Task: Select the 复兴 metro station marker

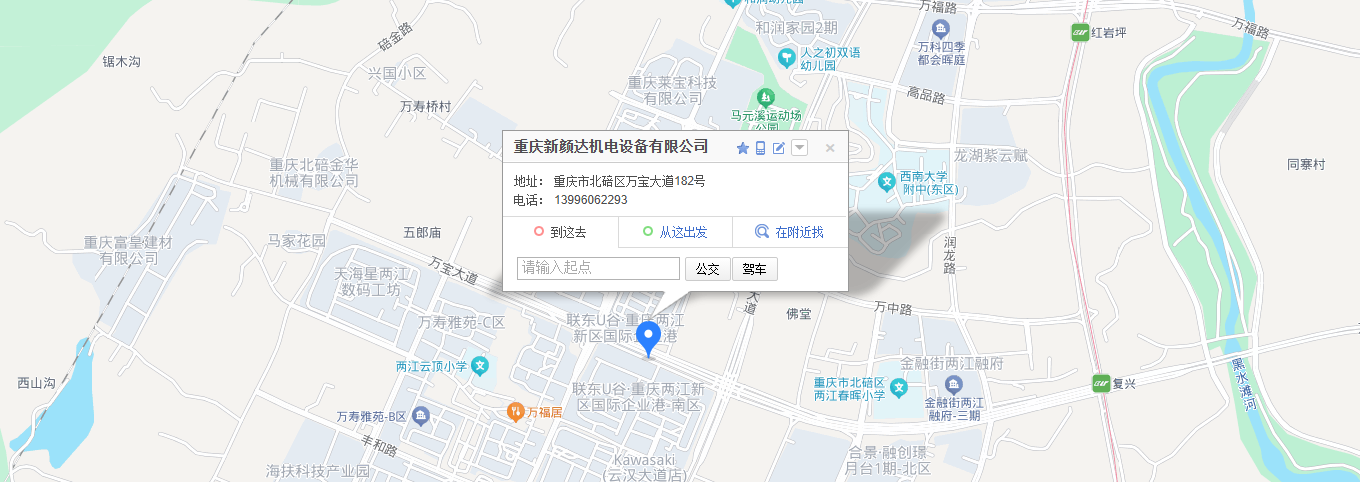Action: pos(1101,382)
